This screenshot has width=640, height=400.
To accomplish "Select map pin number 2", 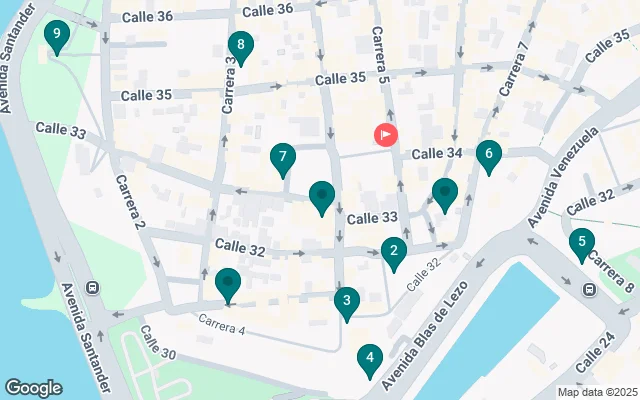I will point(394,252).
